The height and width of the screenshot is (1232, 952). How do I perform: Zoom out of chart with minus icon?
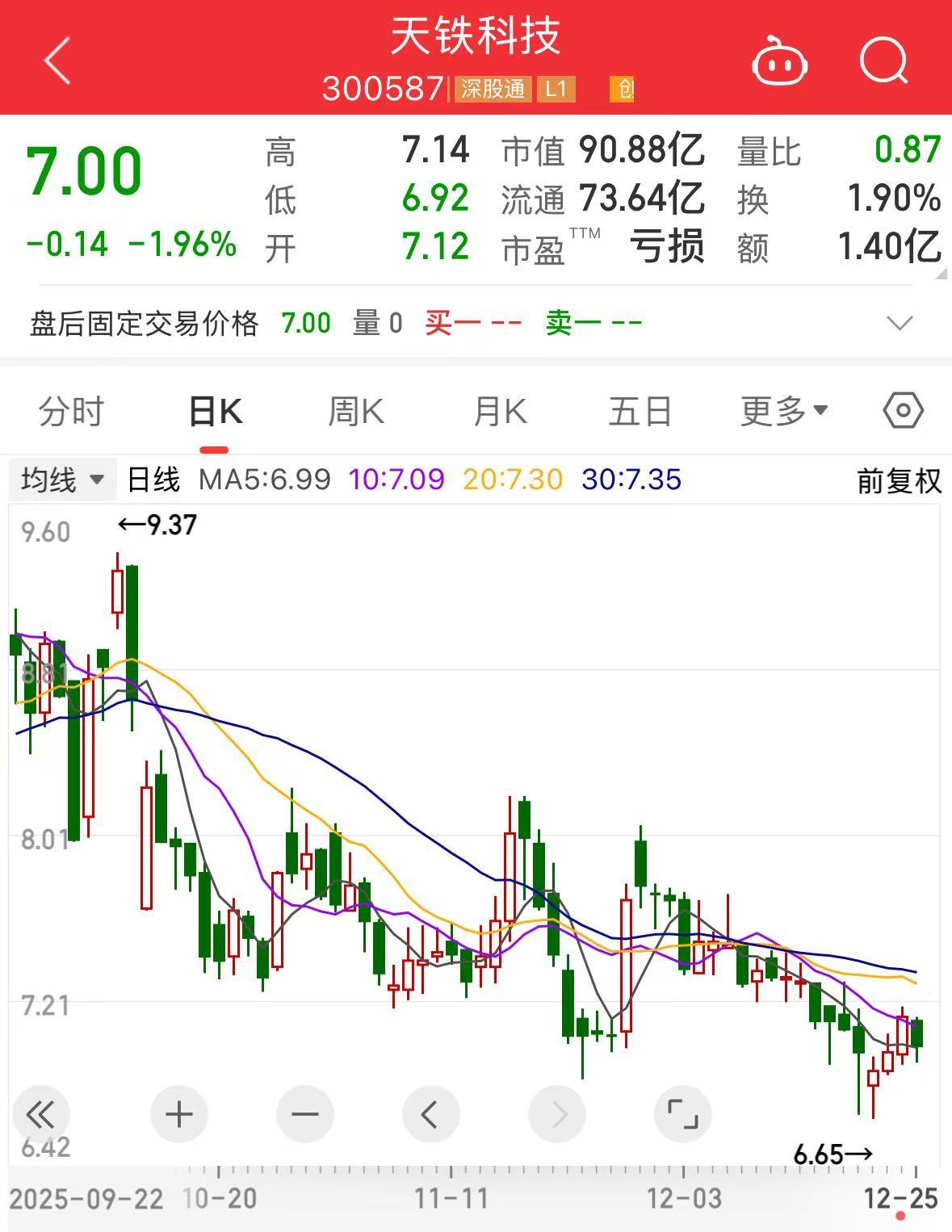point(304,1113)
